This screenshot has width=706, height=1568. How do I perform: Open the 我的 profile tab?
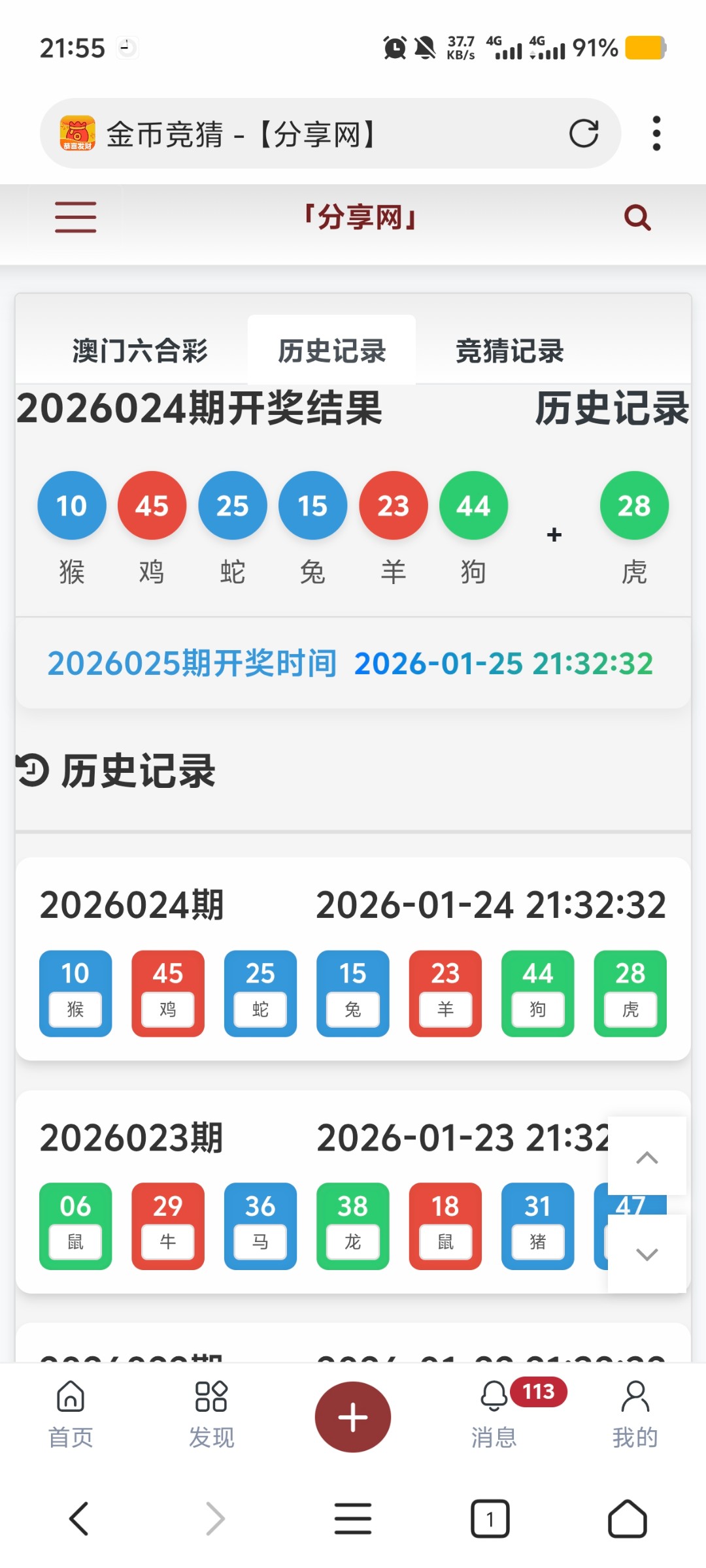(x=635, y=1415)
